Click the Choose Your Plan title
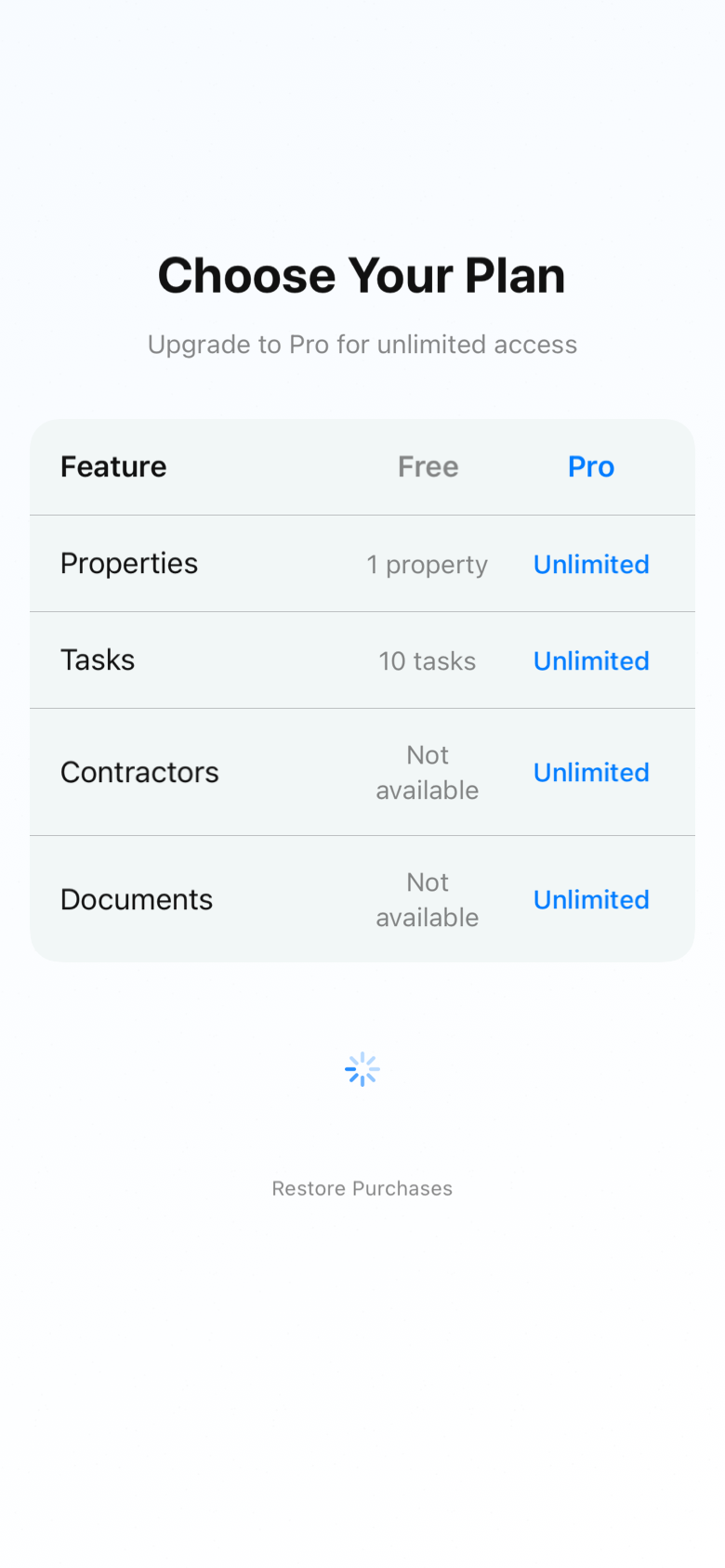The height and width of the screenshot is (1568, 725). [362, 274]
